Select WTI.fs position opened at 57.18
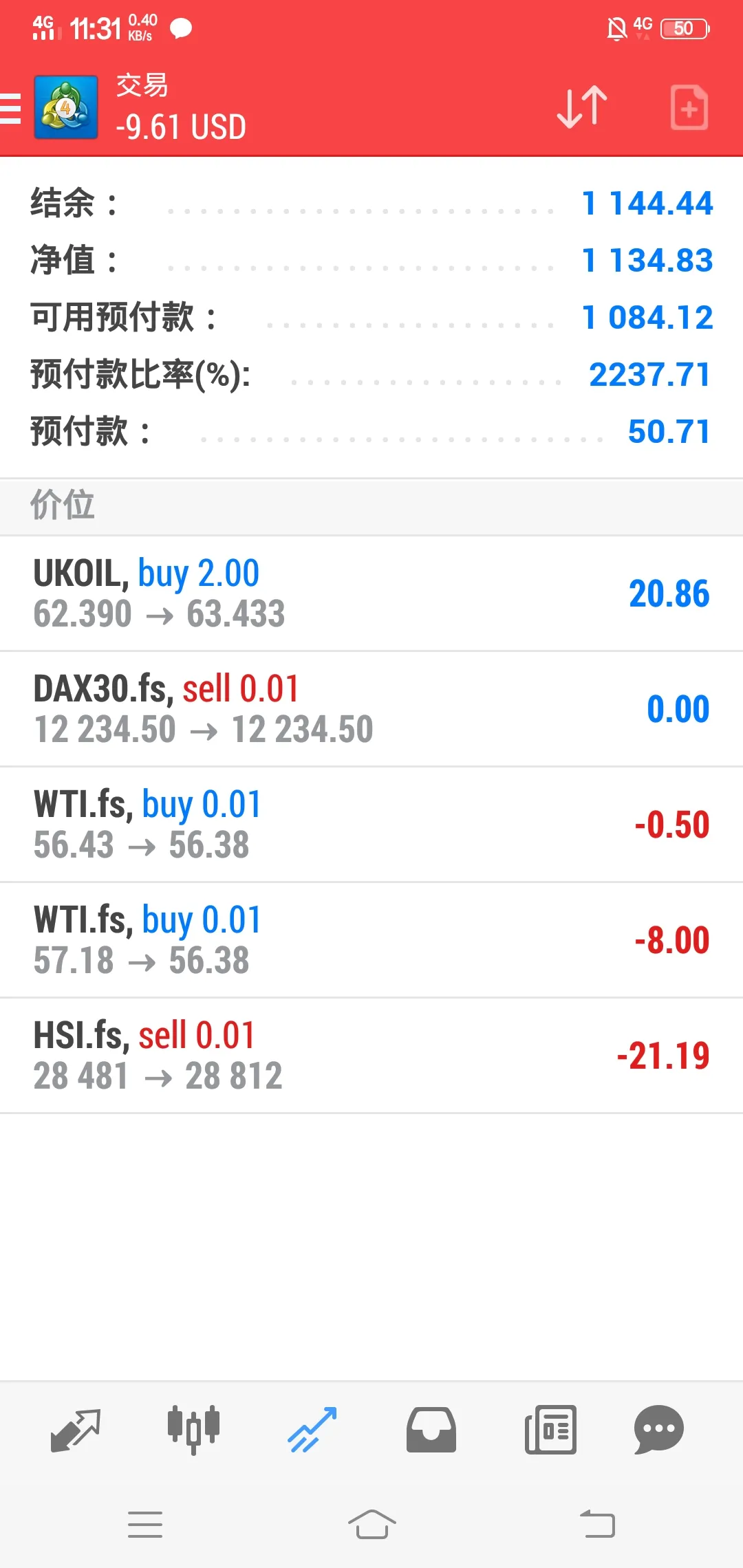Screen dimensions: 743x1568 click(x=371, y=940)
